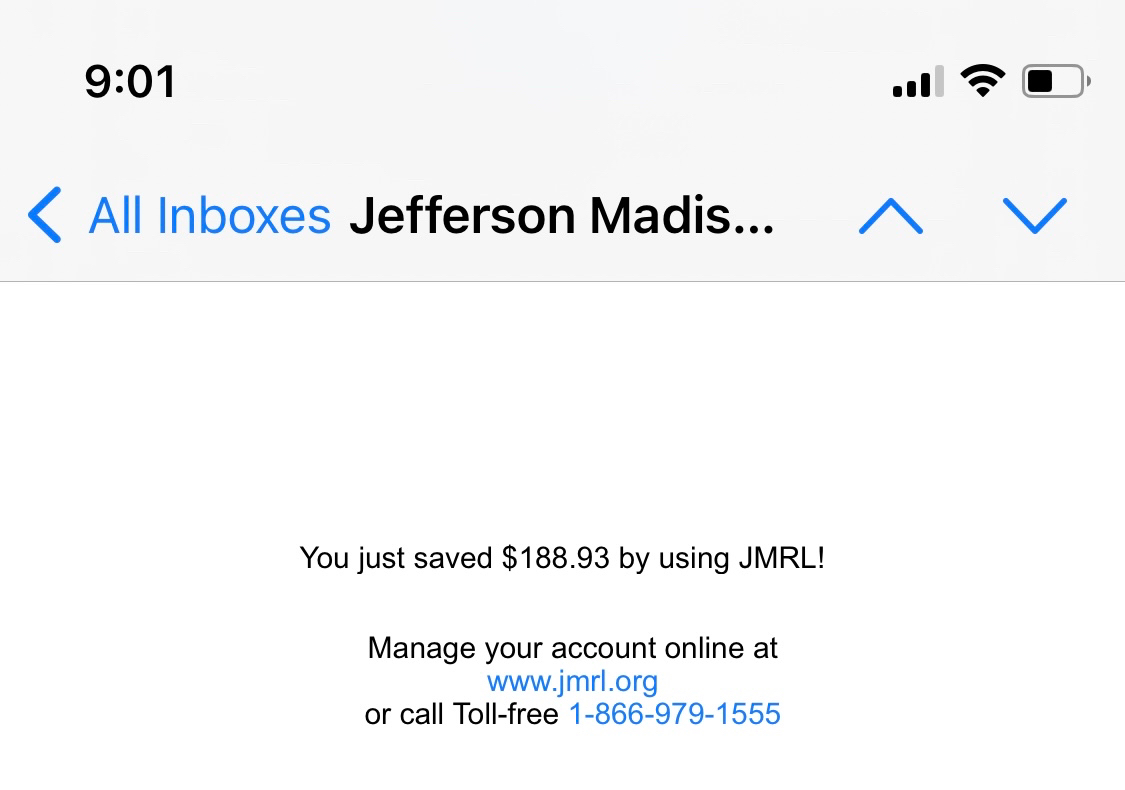
Task: Show the next message with the down arrow
Action: [x=1034, y=216]
